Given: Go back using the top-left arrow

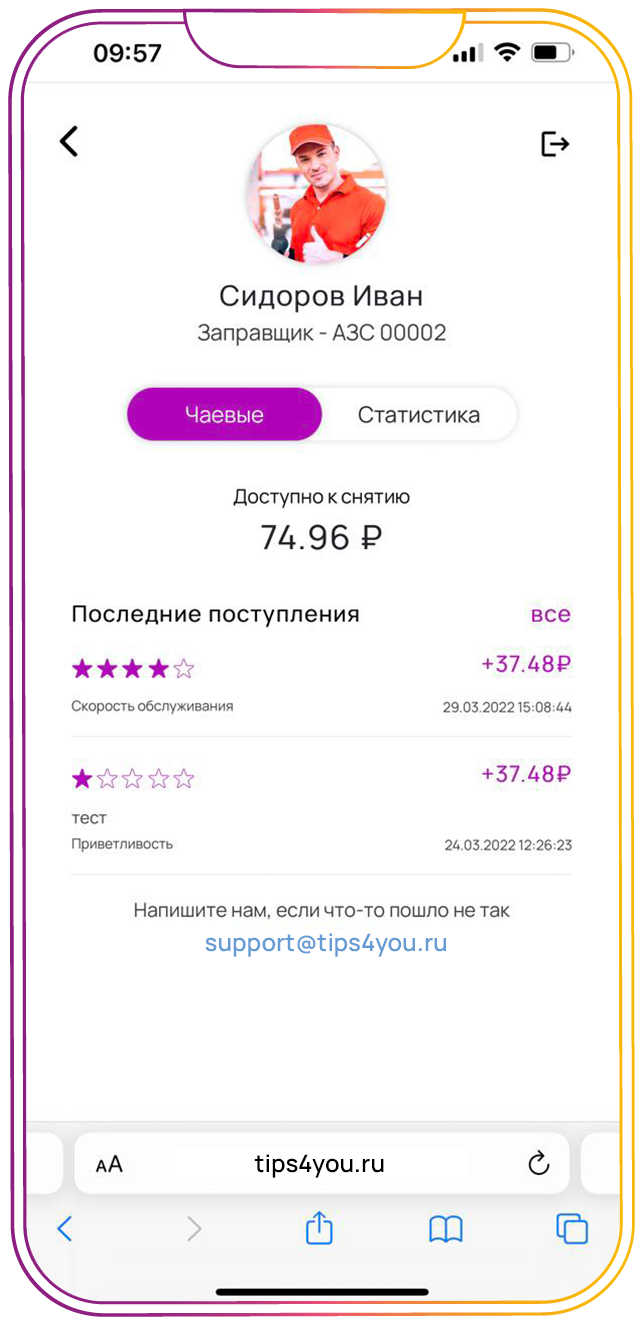Looking at the screenshot, I should (x=68, y=141).
